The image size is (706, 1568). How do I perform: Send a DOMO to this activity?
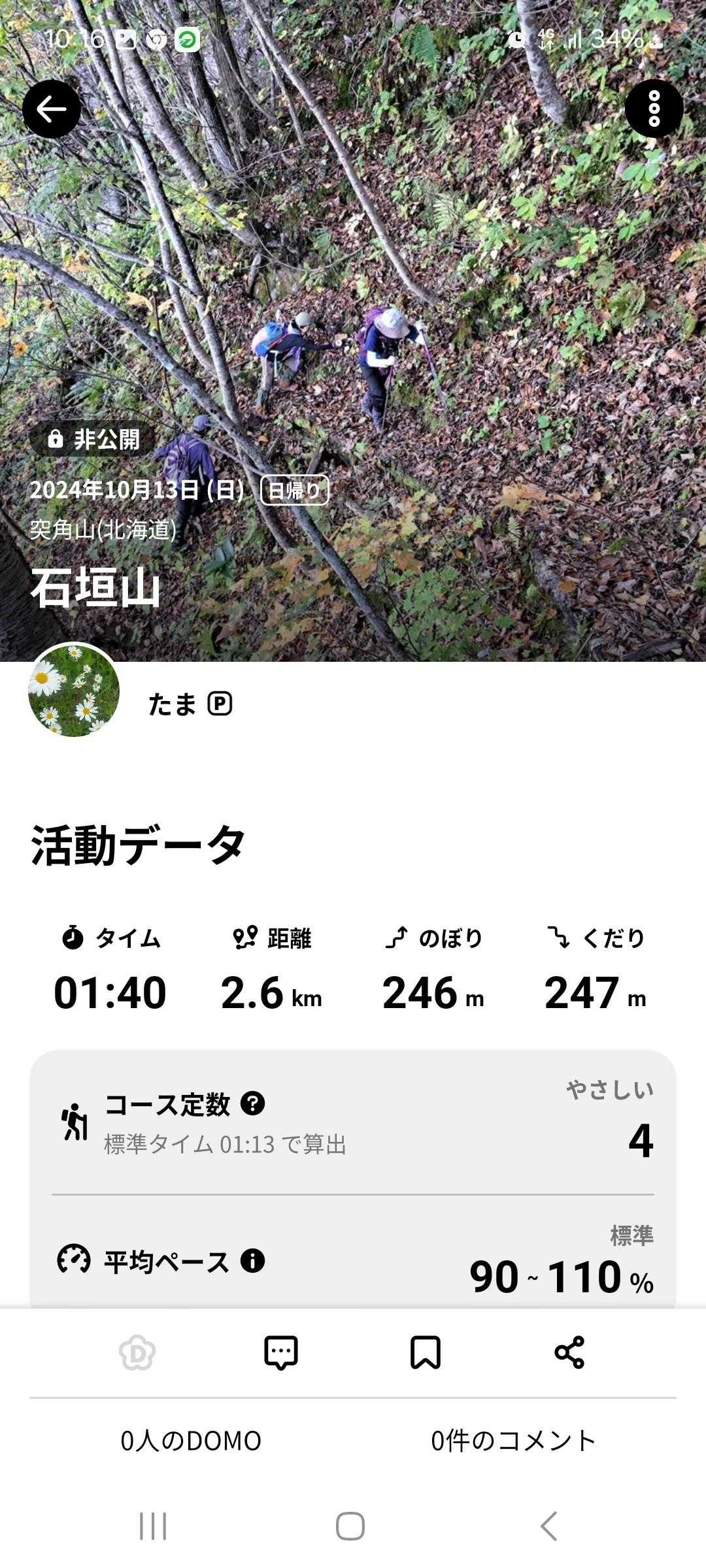tap(137, 1352)
